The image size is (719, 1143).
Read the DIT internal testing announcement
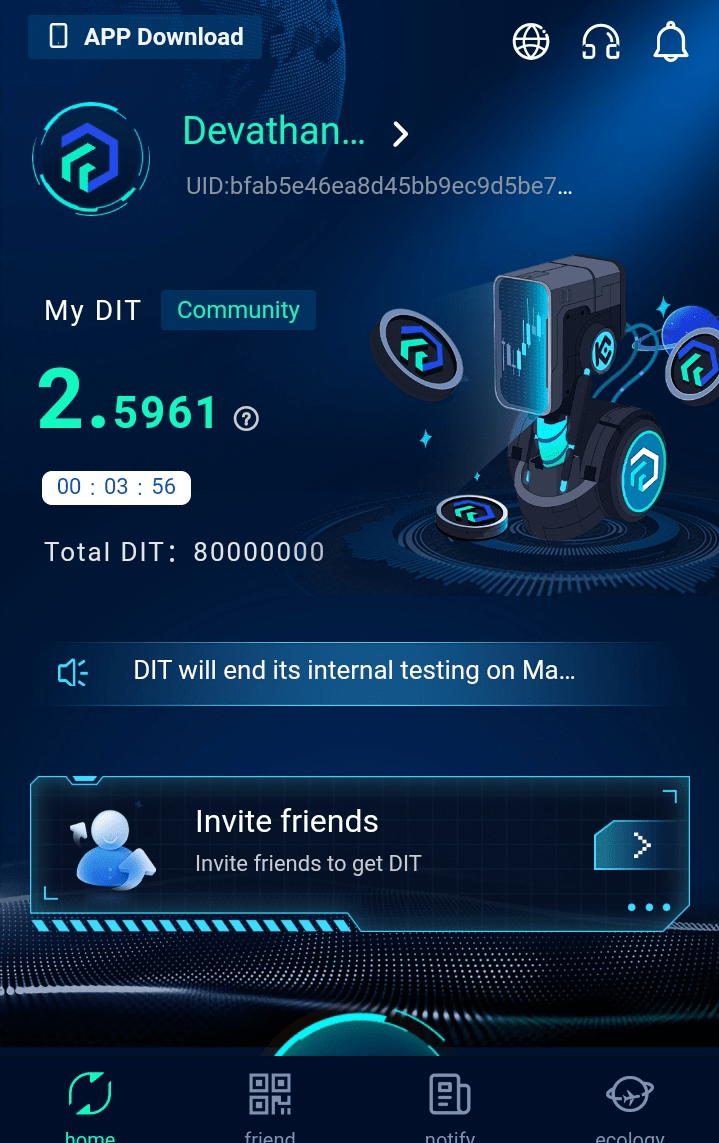click(355, 671)
